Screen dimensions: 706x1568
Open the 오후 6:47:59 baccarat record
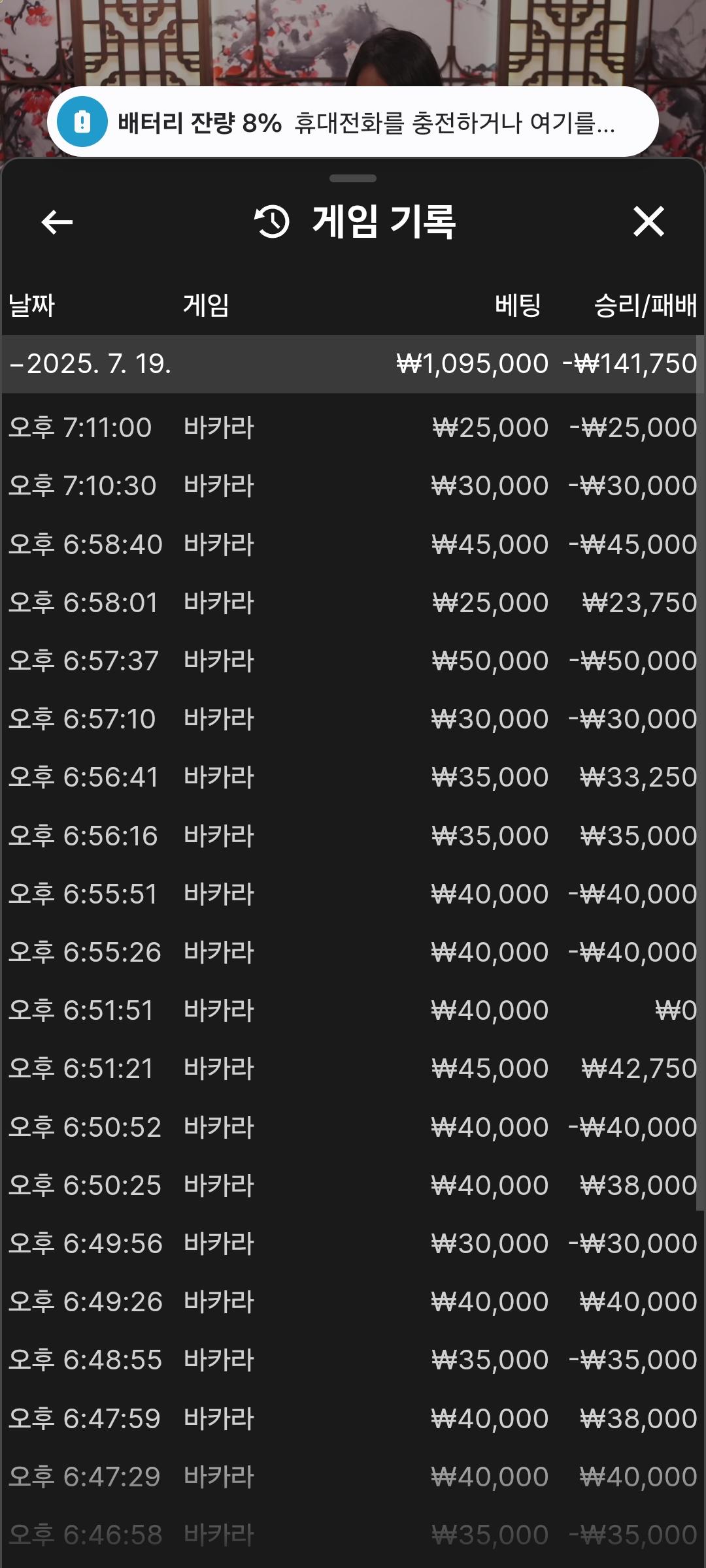[353, 1418]
